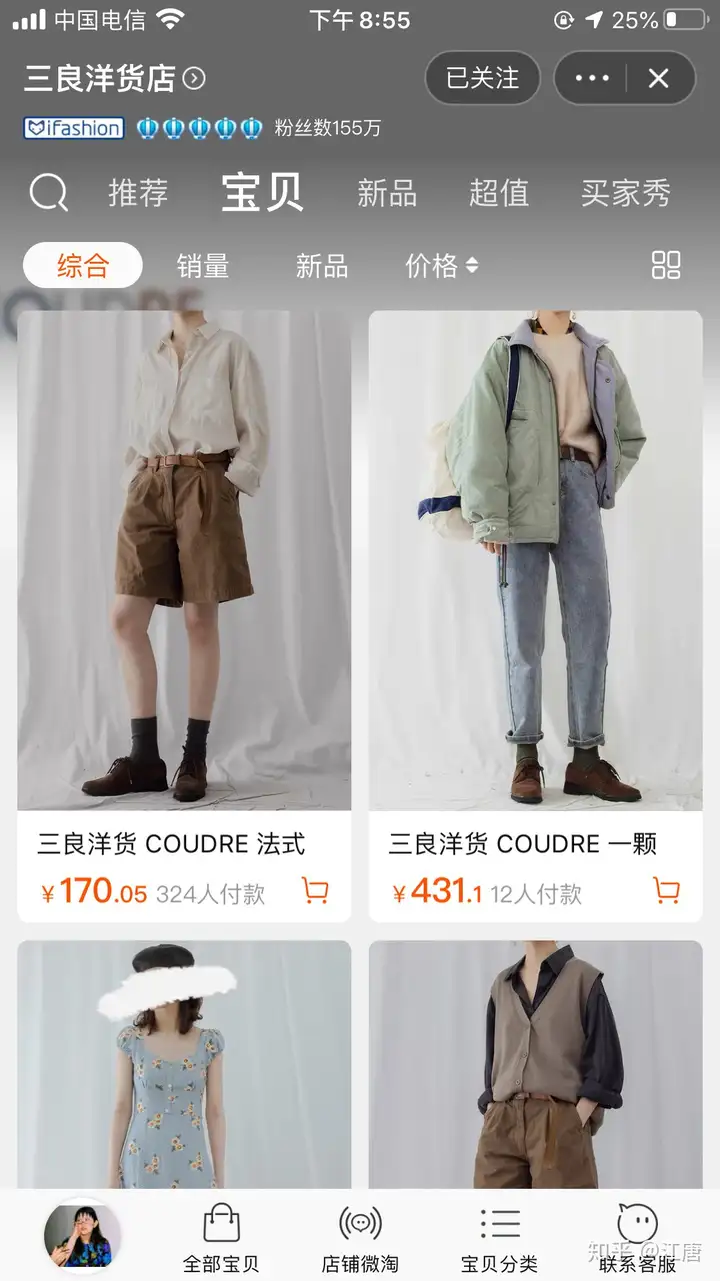Viewport: 720px width, 1281px height.
Task: Contact 联系客服 customer service
Action: tap(637, 1238)
